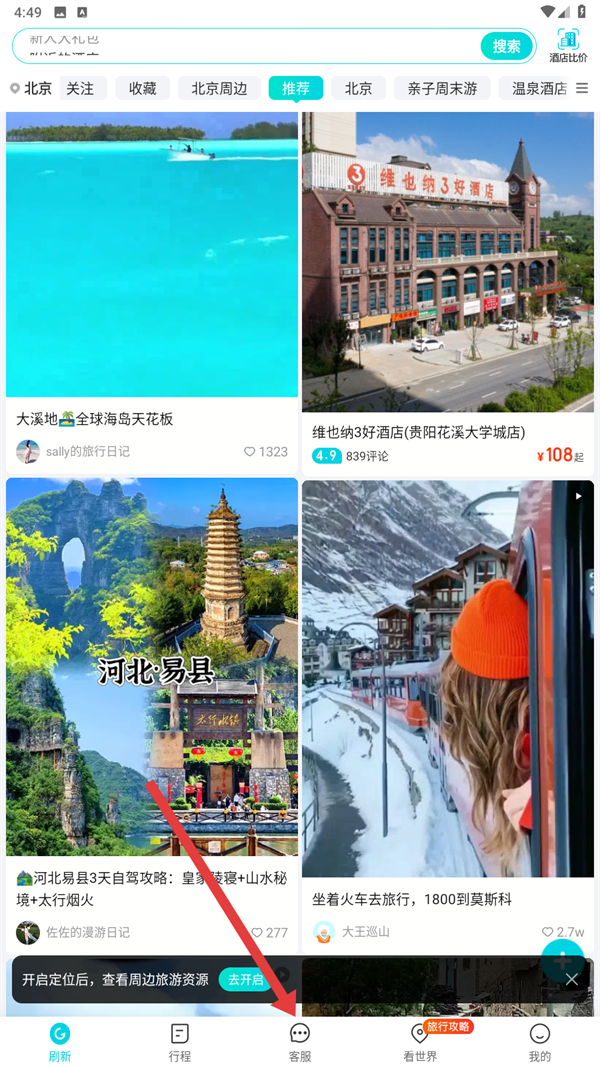
Task: Go to the 客服 customer service tab
Action: [300, 1042]
